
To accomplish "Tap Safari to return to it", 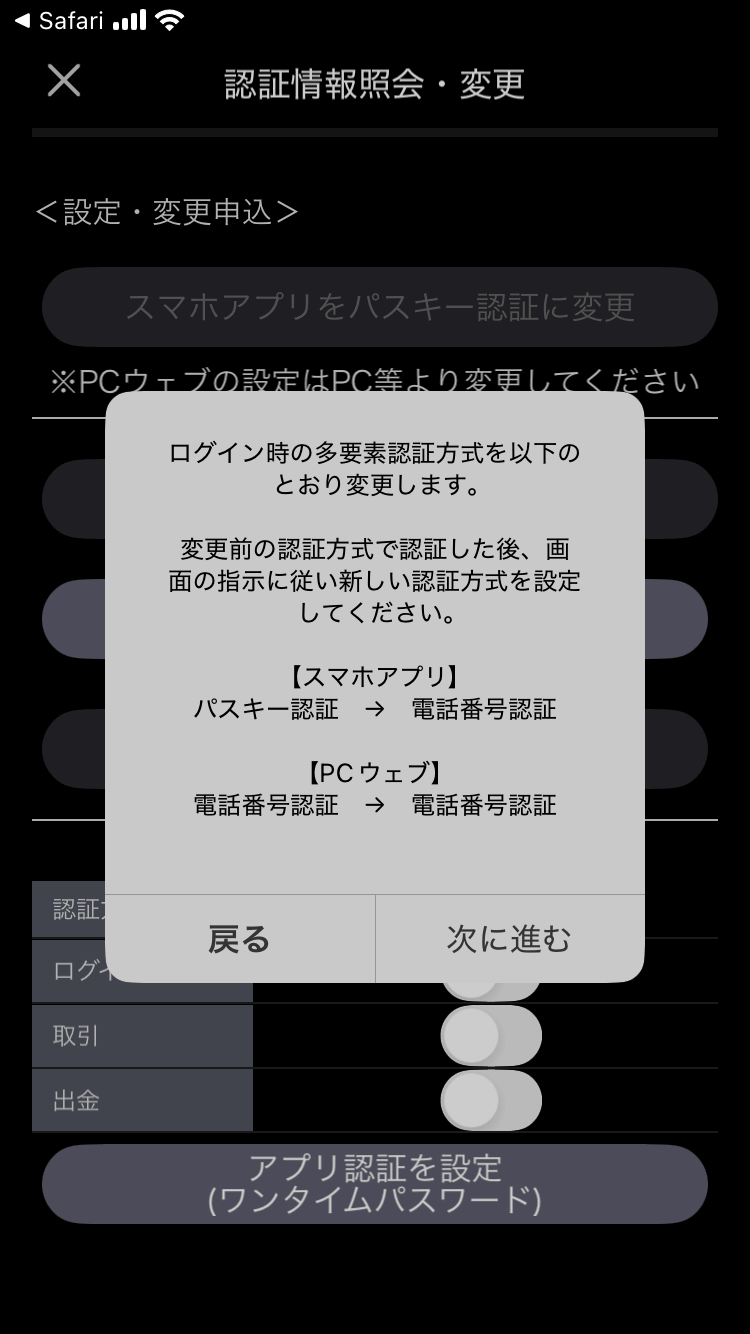I will [x=59, y=20].
